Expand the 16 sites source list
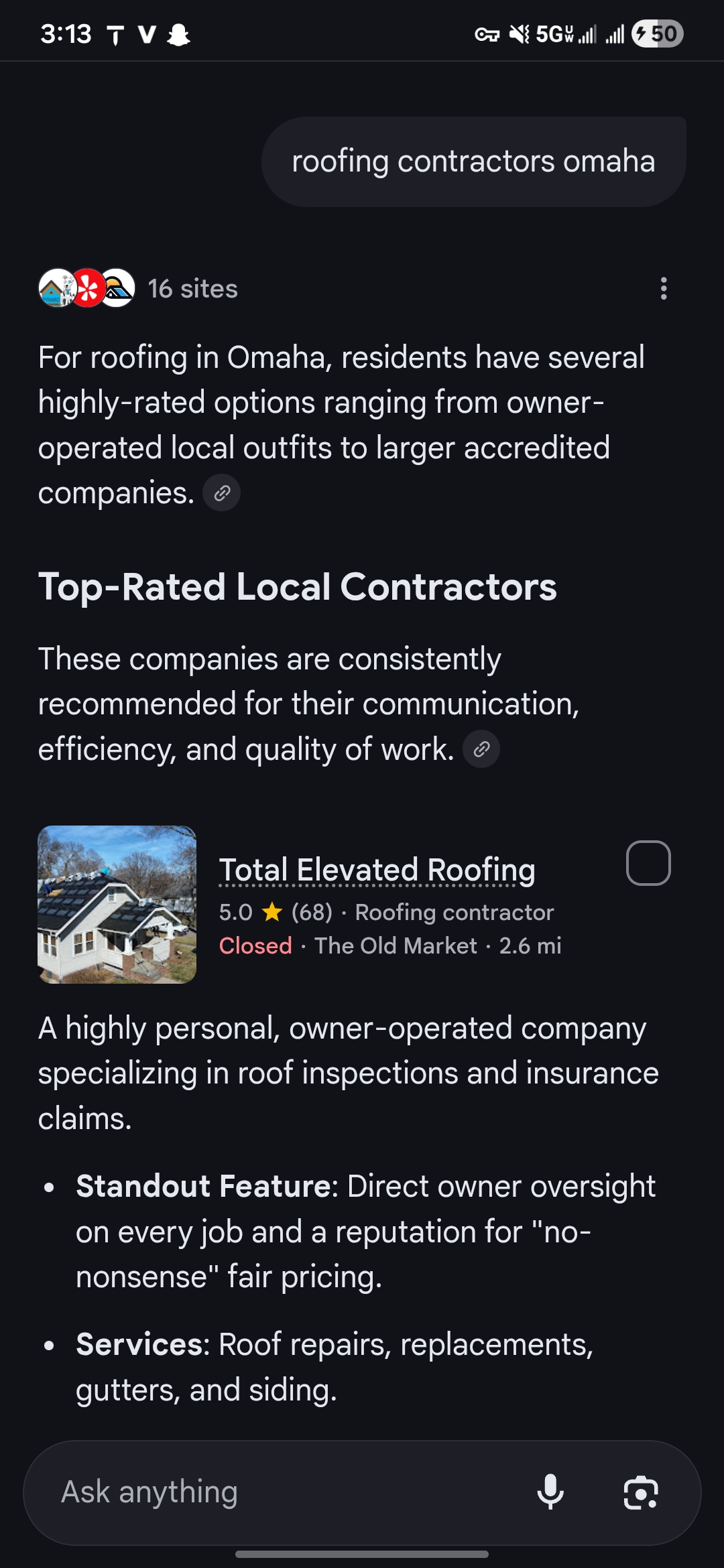The width and height of the screenshot is (724, 1568). [193, 289]
